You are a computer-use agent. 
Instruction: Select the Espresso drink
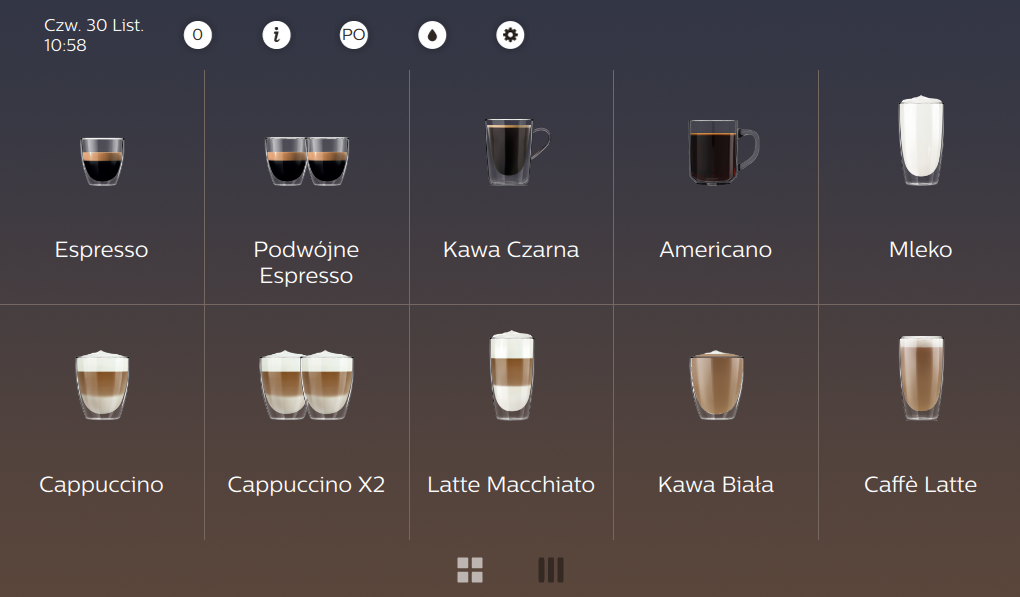(x=102, y=190)
